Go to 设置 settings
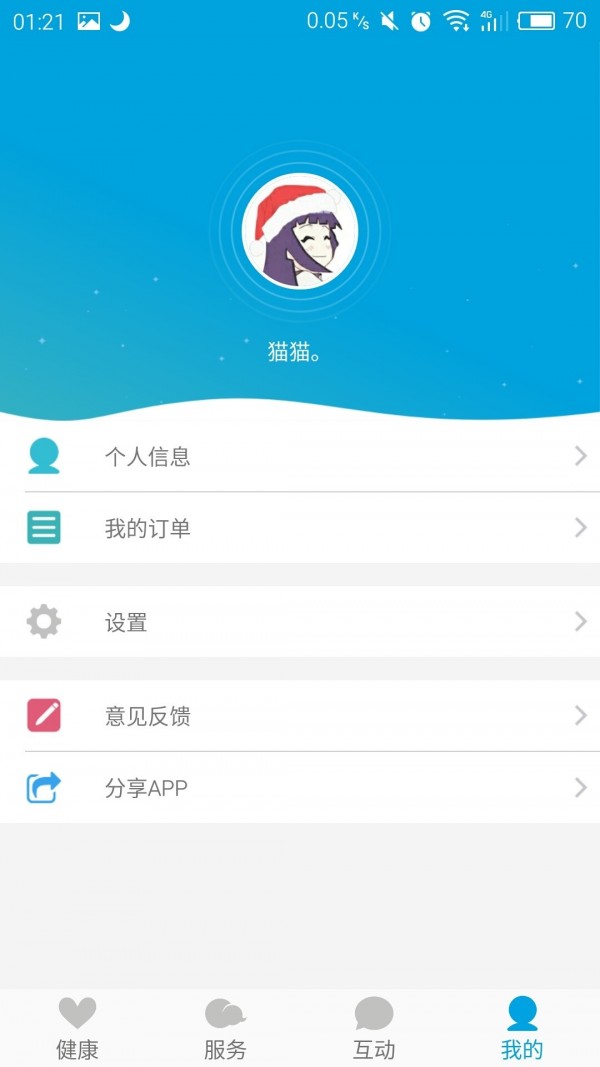 pos(300,622)
